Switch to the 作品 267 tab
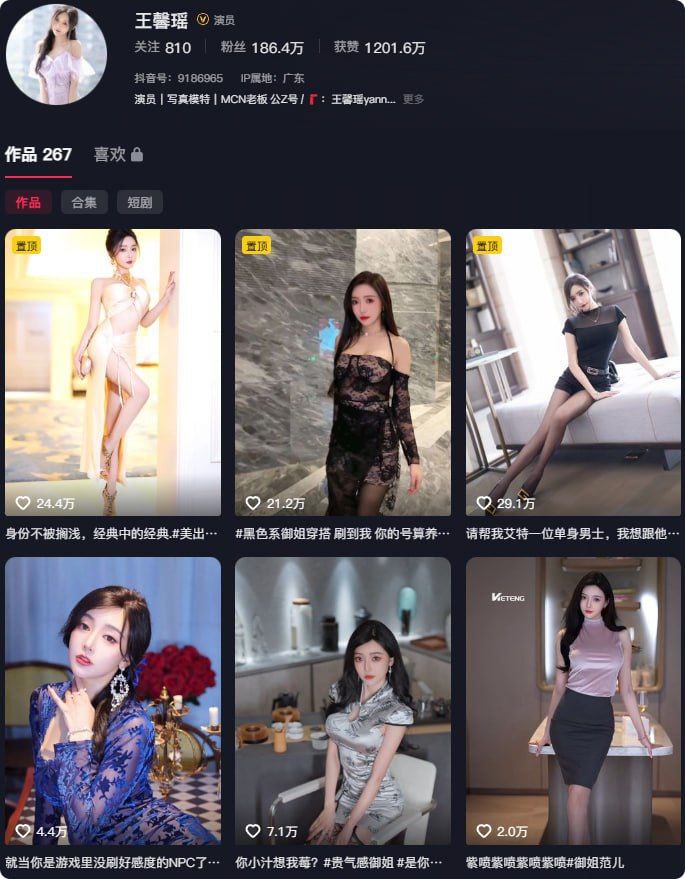Screen dimensions: 685x879 tap(38, 155)
